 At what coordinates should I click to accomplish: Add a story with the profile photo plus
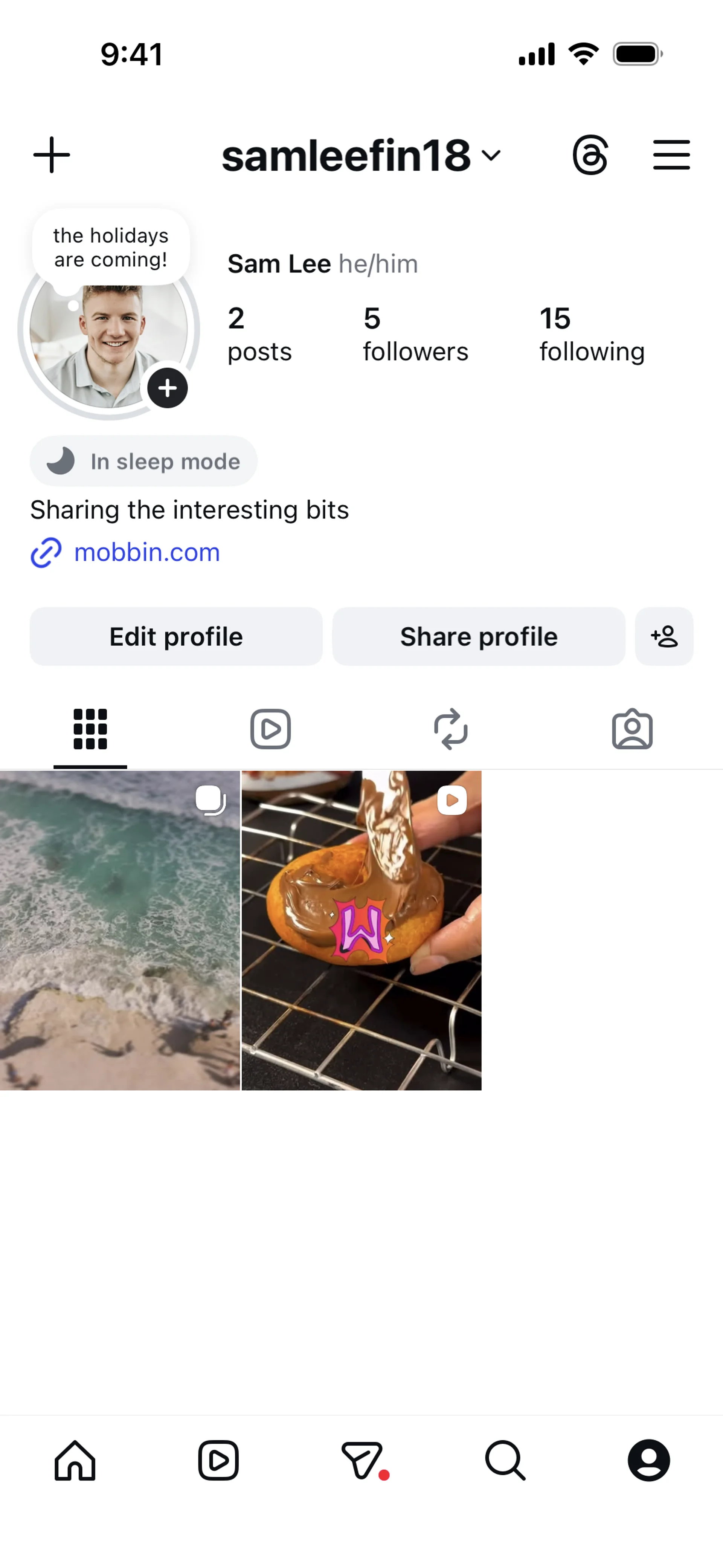(167, 388)
